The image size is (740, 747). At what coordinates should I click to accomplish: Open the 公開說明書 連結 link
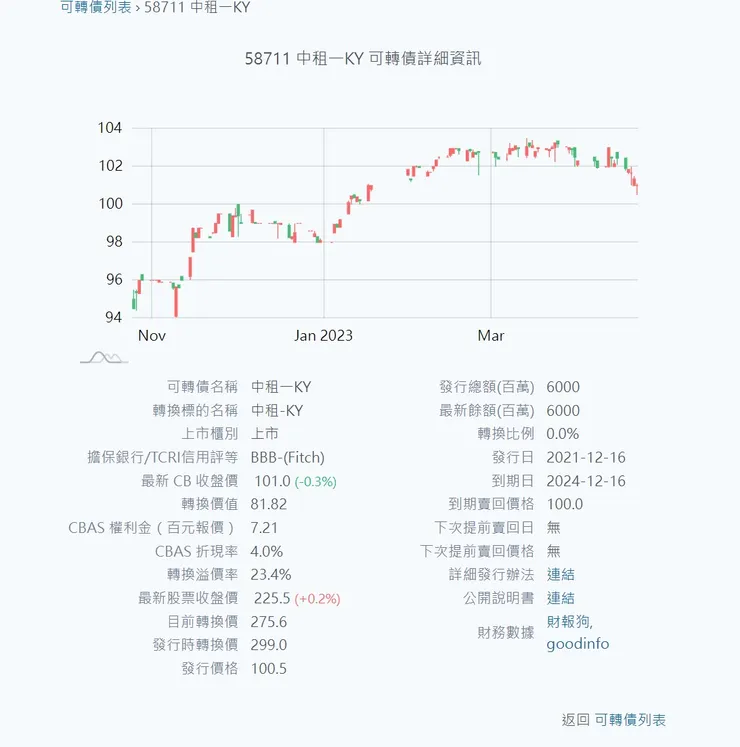(x=561, y=598)
